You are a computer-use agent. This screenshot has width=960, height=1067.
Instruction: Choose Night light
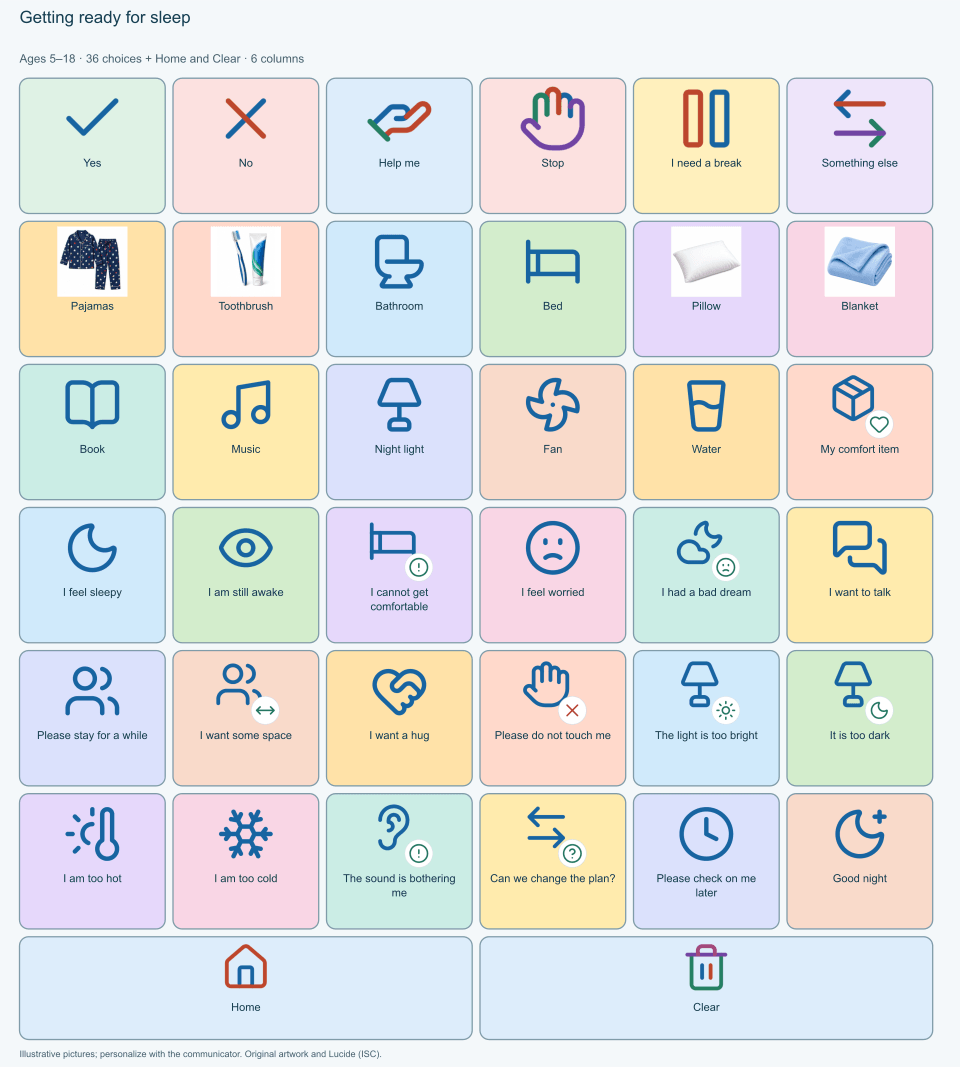click(399, 432)
